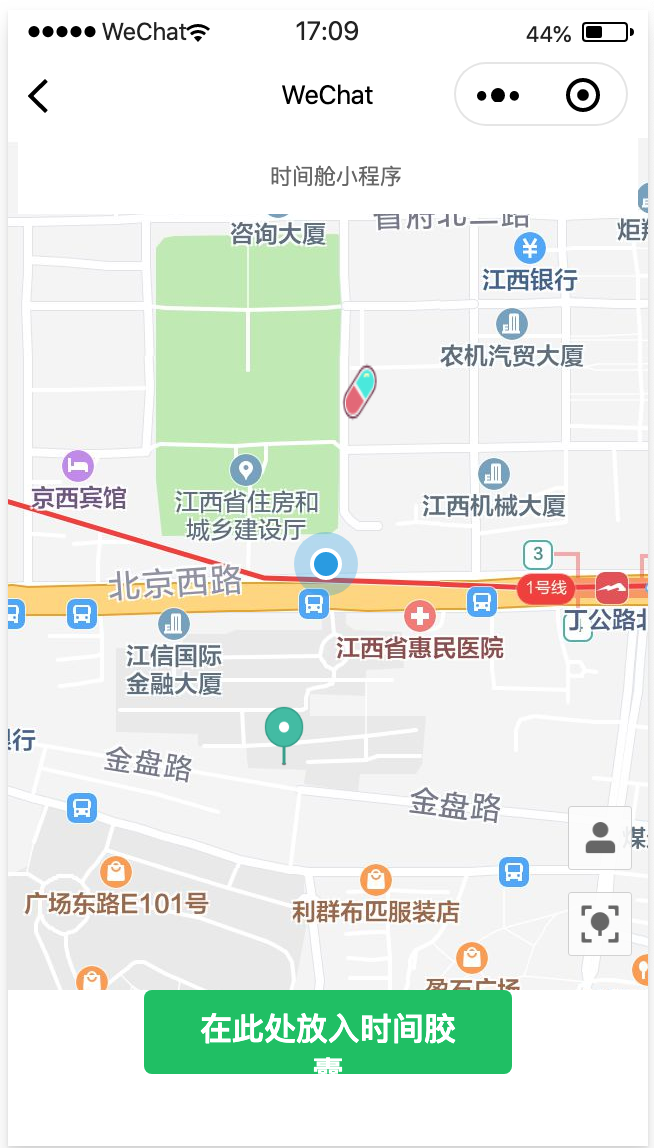Tap the capsule marker on the map

coord(360,392)
